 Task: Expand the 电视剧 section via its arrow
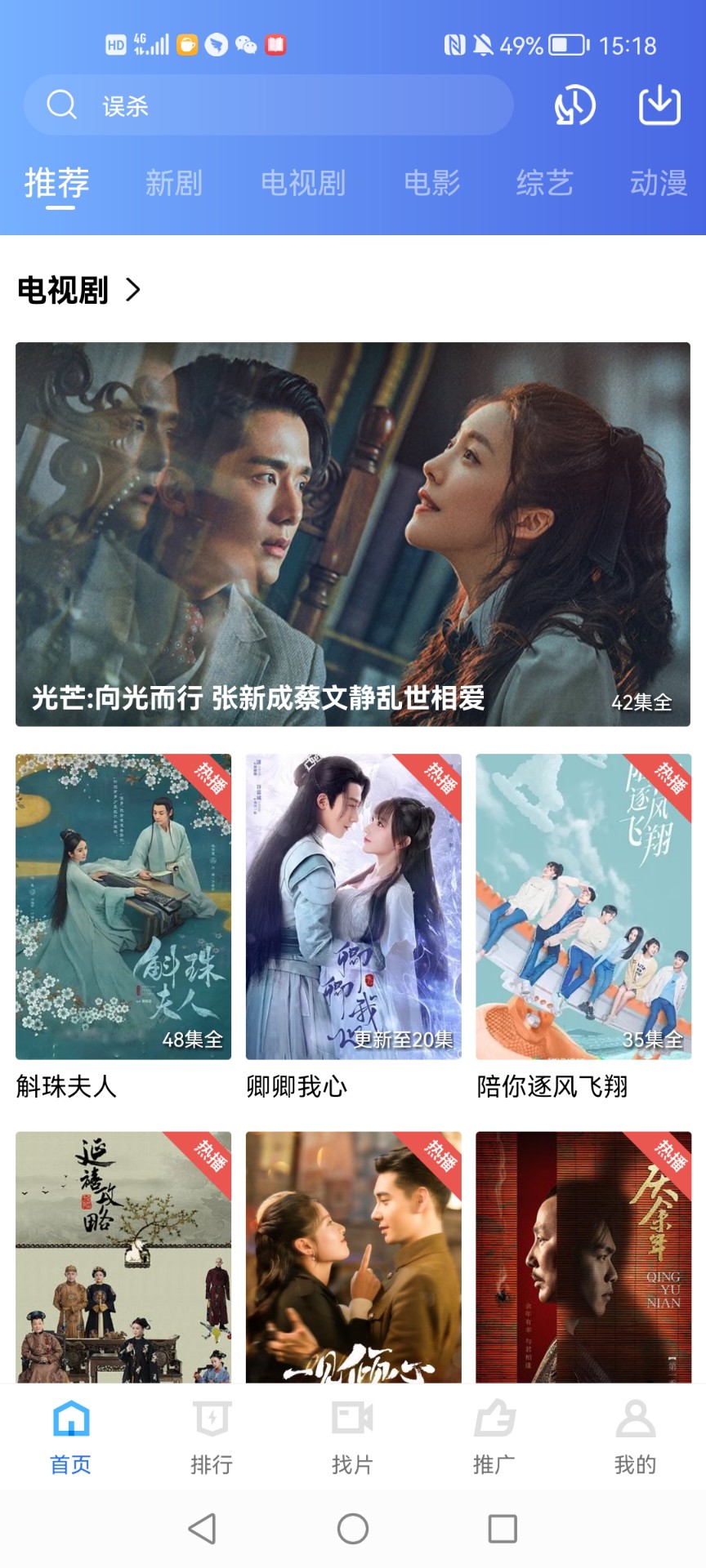135,288
